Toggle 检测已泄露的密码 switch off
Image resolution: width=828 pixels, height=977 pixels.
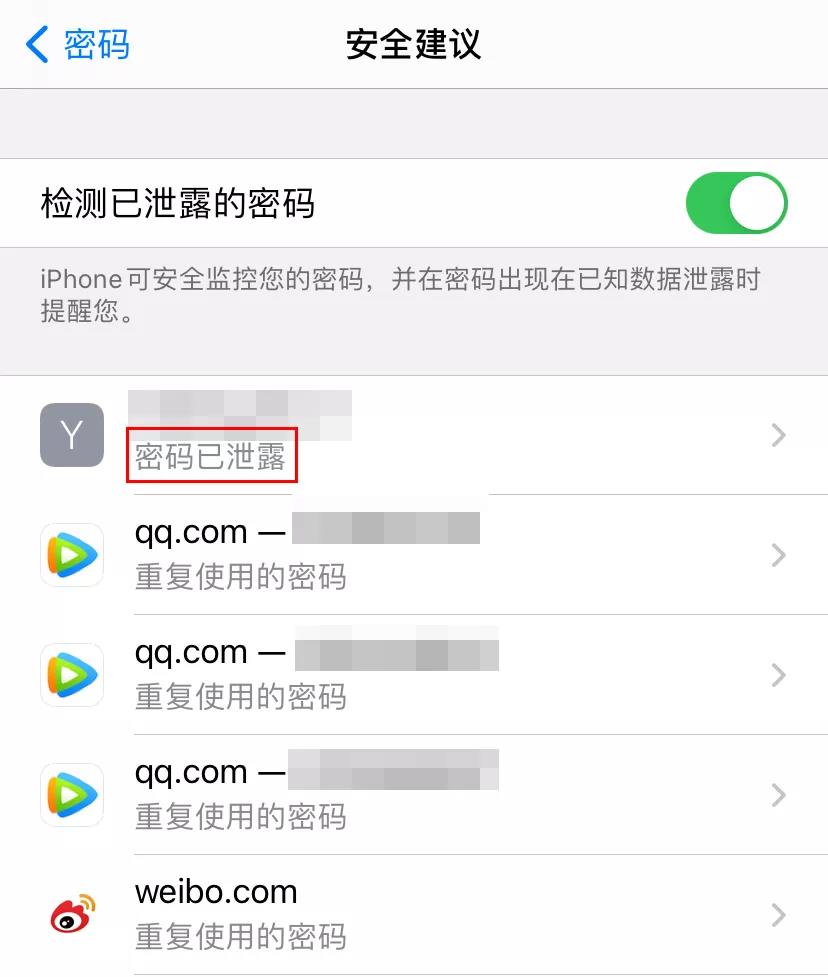(736, 204)
